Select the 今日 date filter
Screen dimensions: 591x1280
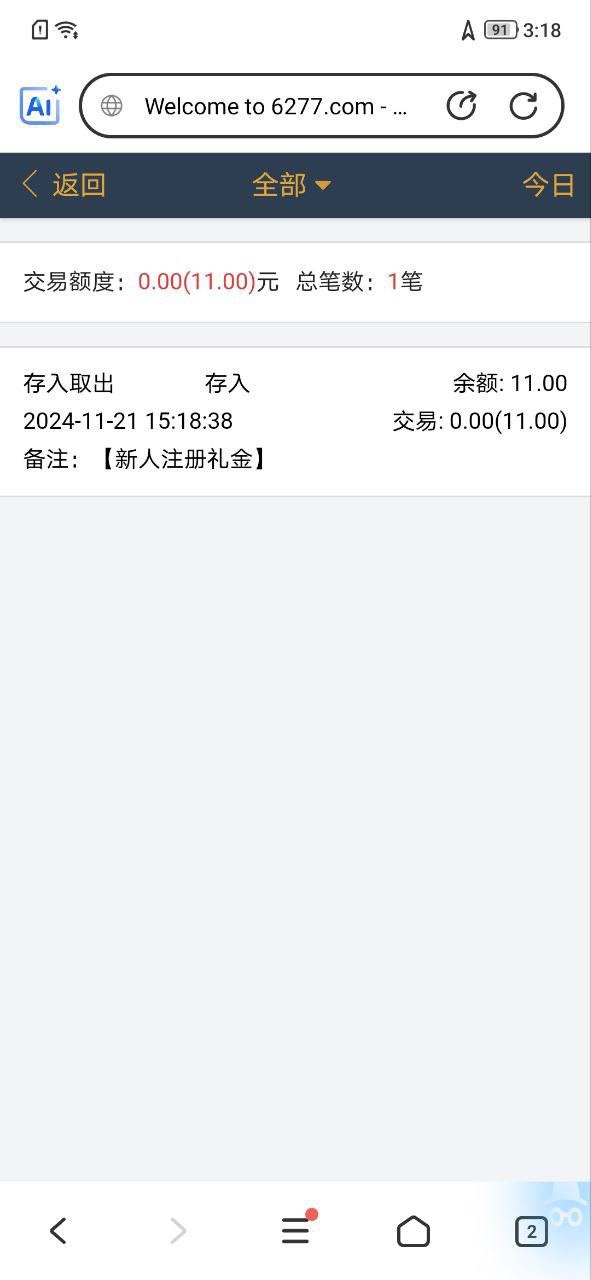click(548, 185)
